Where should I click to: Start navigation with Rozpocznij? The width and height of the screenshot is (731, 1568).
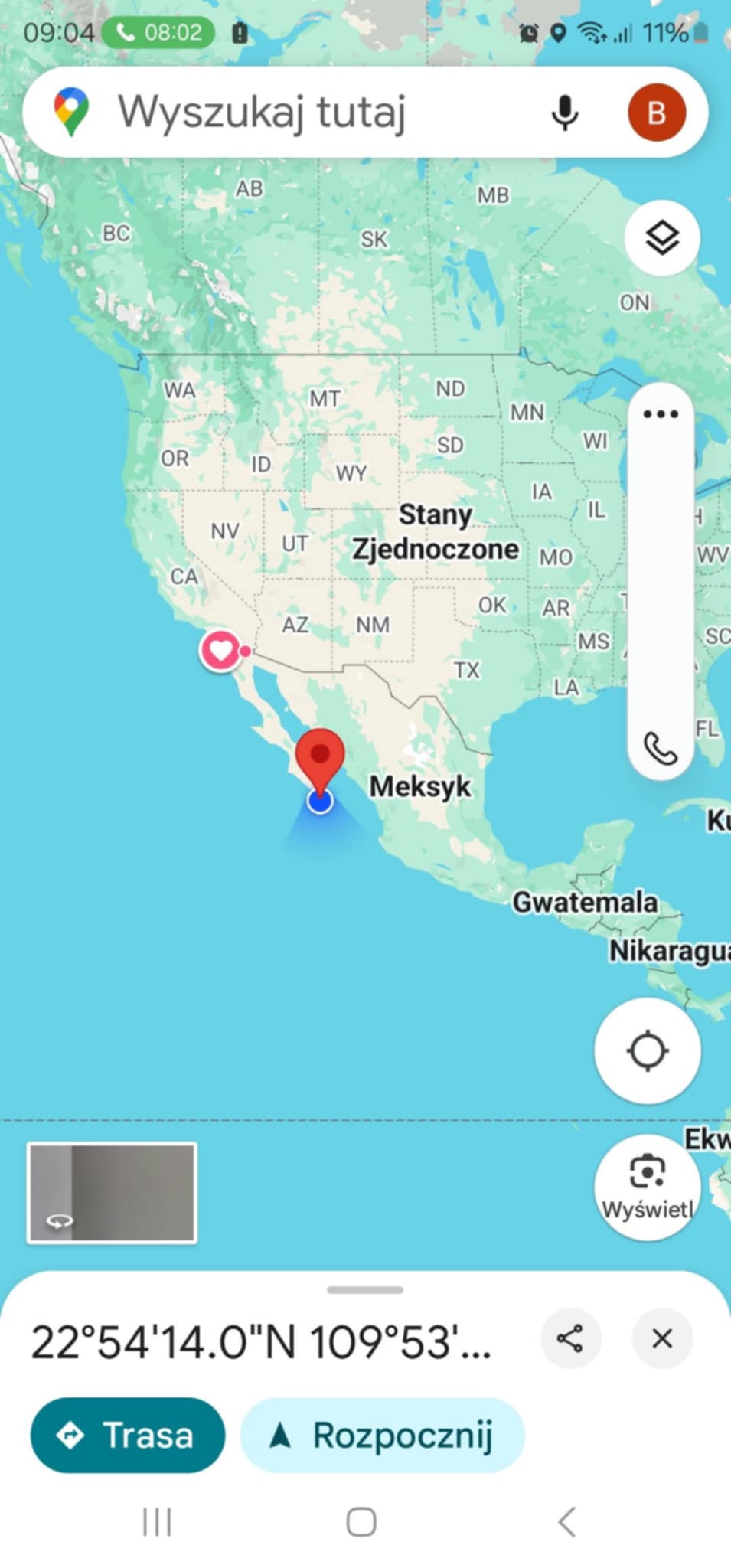[382, 1435]
